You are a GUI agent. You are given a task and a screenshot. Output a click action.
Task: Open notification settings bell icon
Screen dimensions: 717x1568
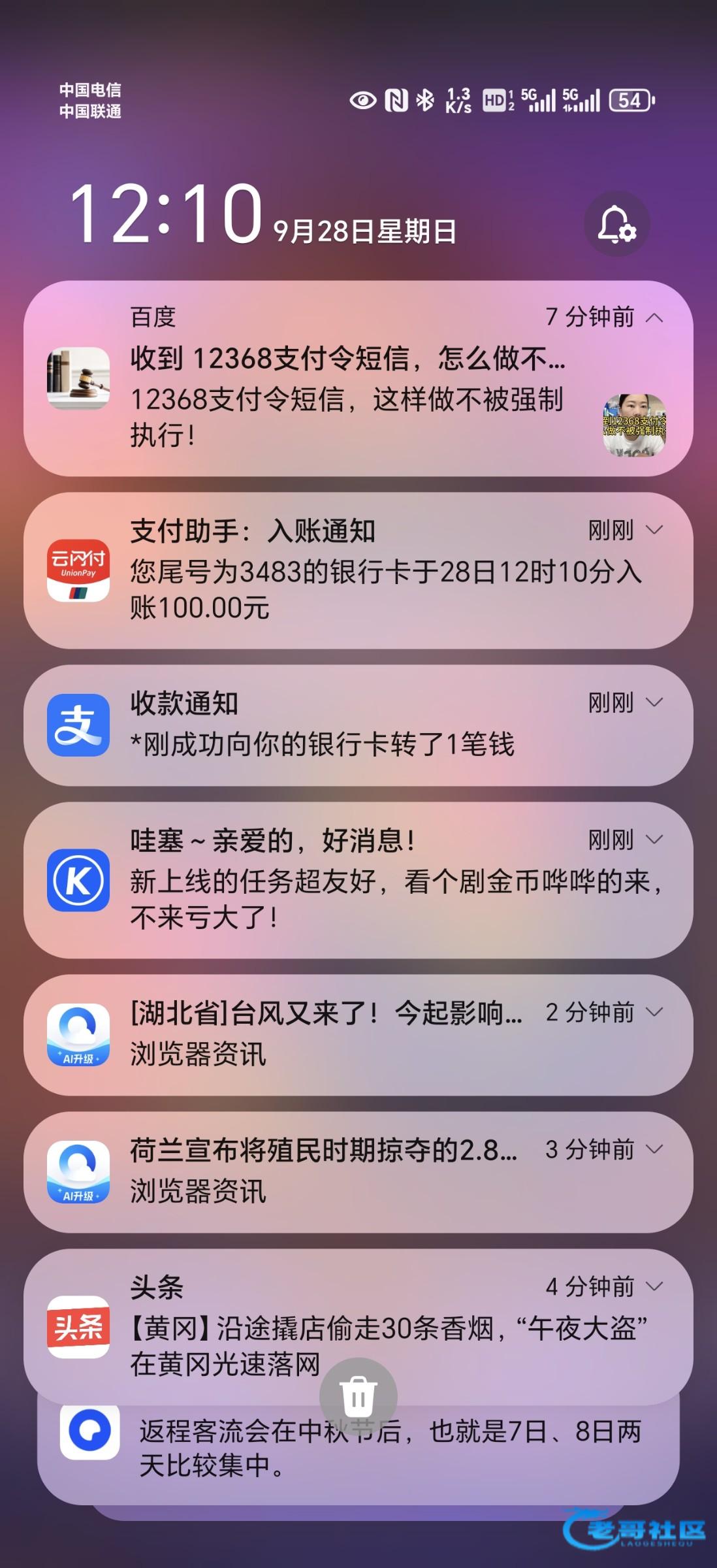tap(616, 224)
